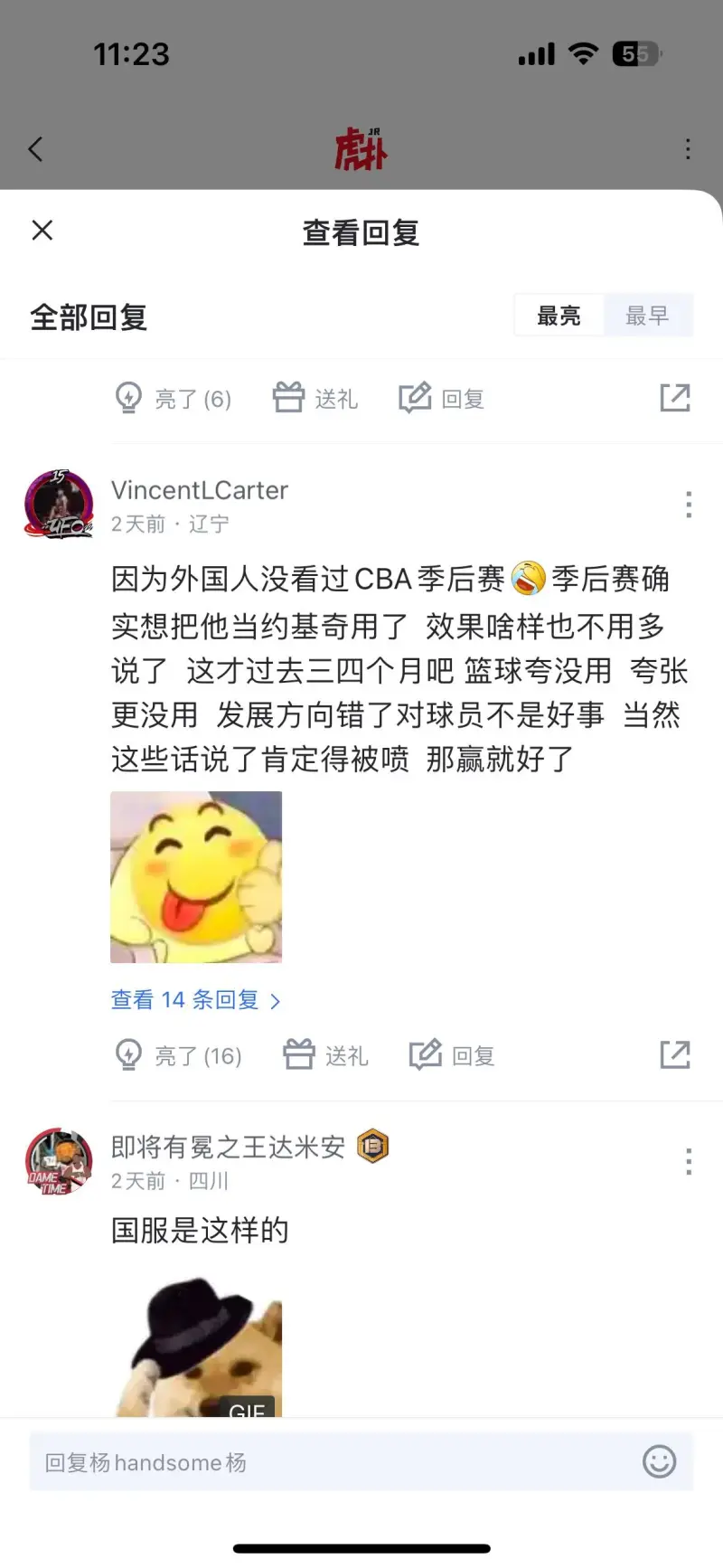Tap 亮了 (16) on VincentLCarter's comment
Screen dimensions: 723x1568
coord(179,1055)
